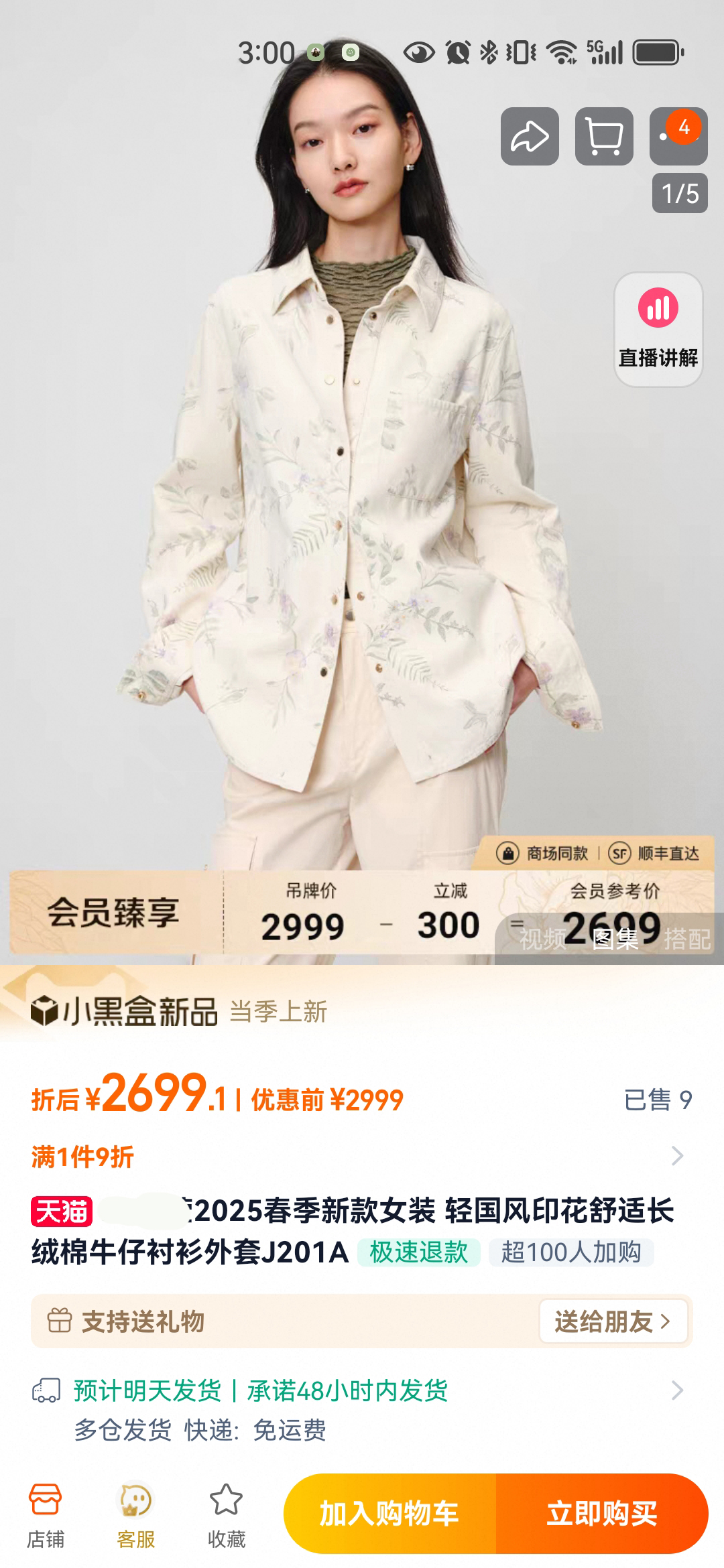The image size is (724, 1568).
Task: Share this product
Action: (530, 137)
